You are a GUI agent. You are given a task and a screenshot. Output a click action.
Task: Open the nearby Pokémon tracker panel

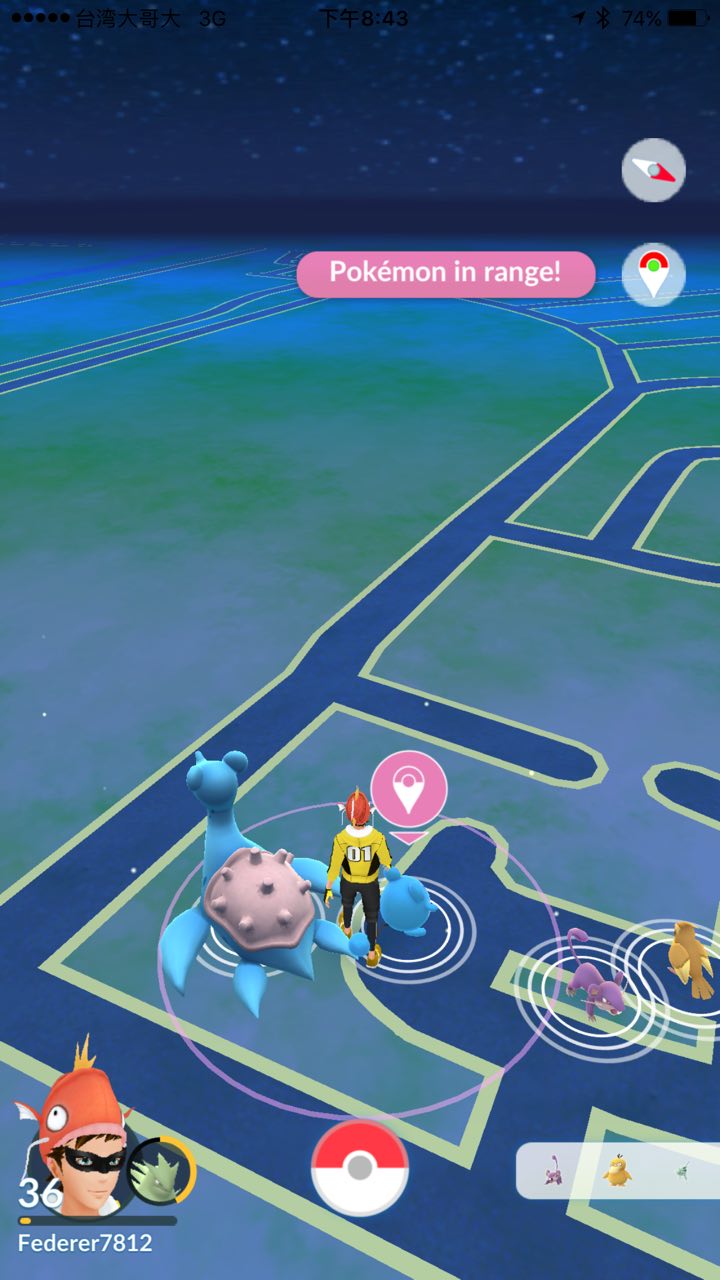click(616, 1170)
